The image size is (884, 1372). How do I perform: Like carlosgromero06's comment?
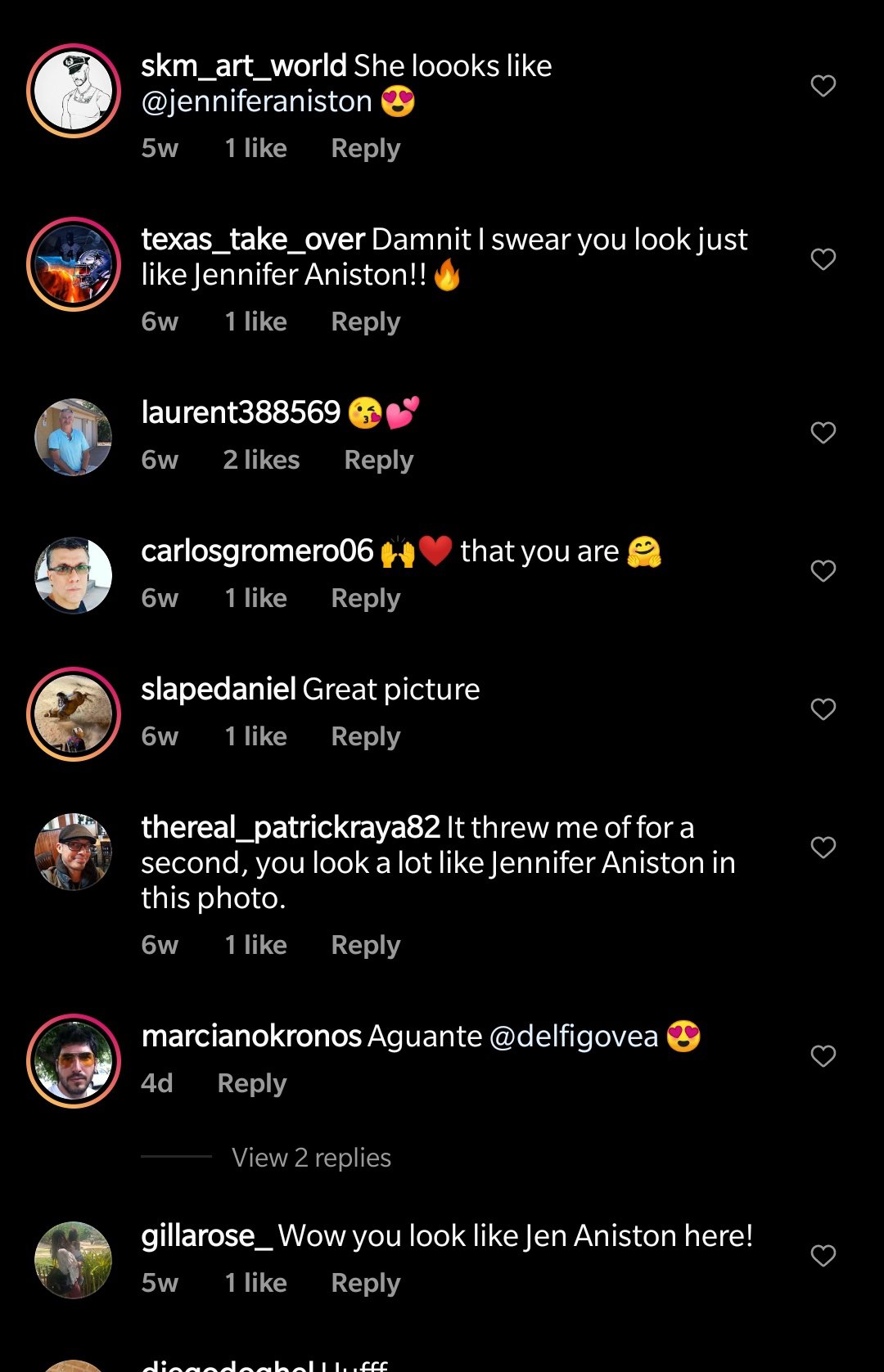pos(823,571)
